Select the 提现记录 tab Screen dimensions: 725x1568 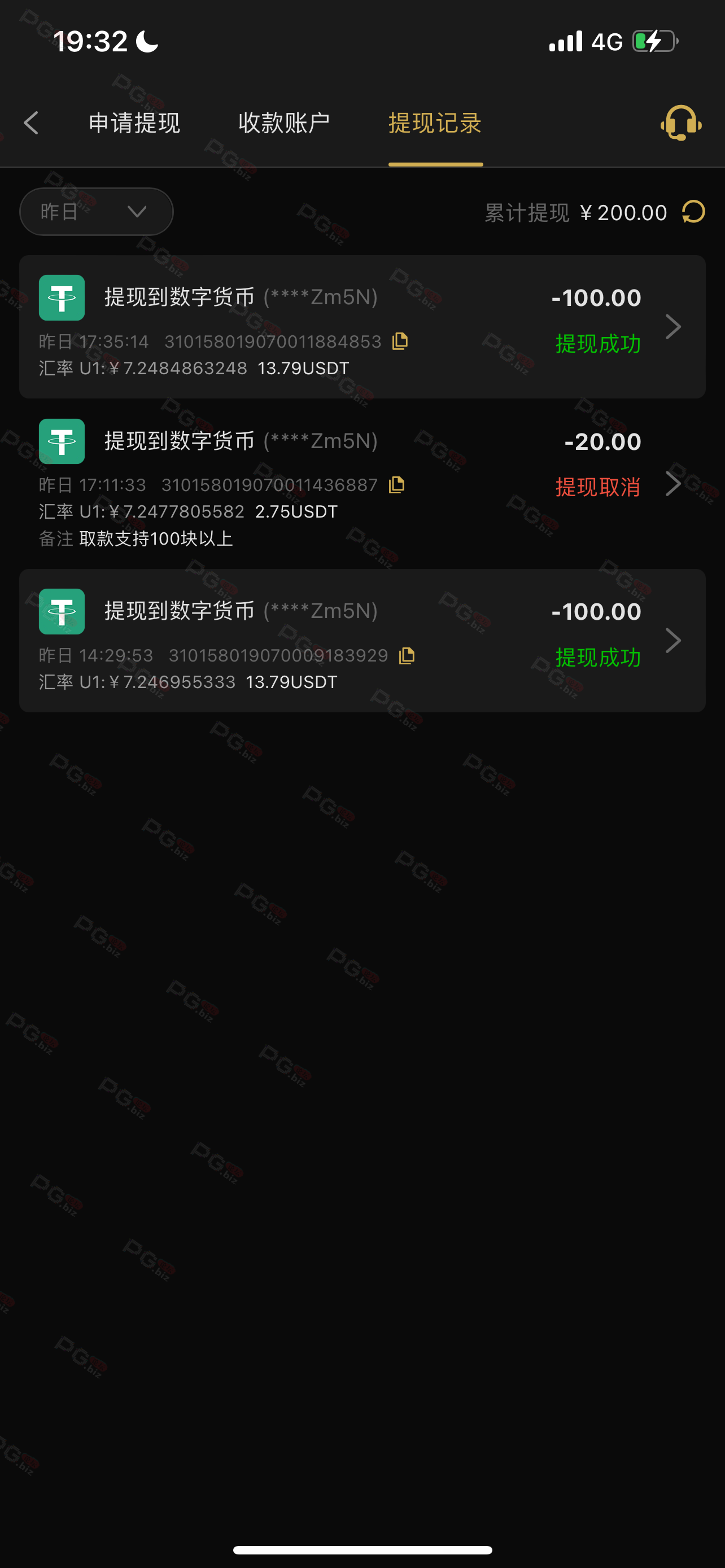point(435,123)
